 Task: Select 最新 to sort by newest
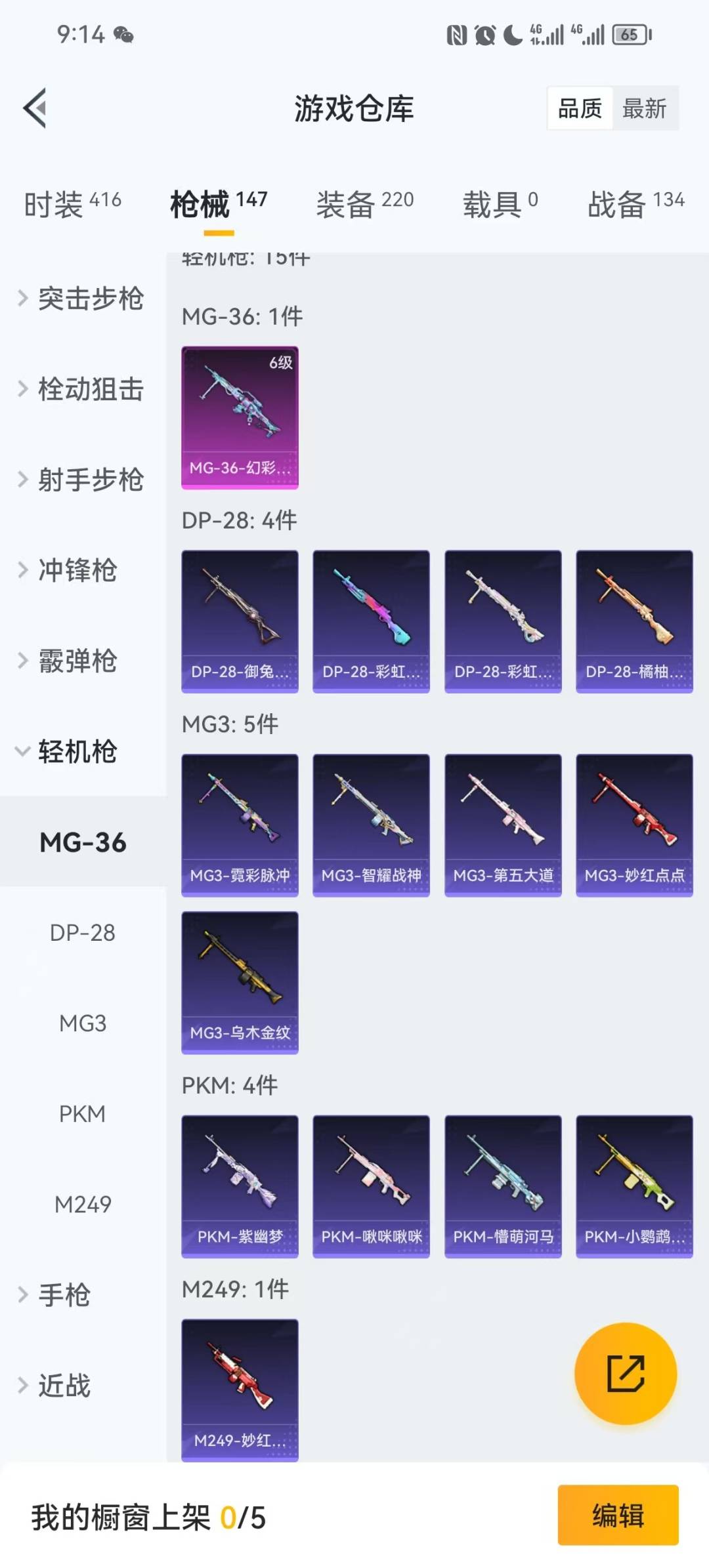click(x=645, y=108)
